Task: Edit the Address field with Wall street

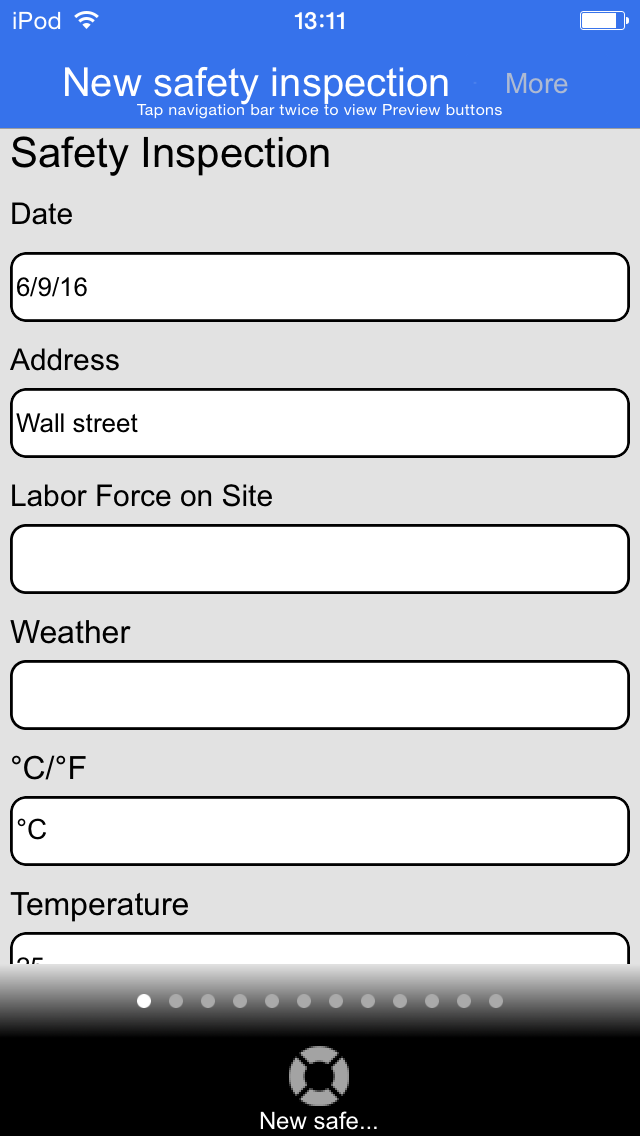Action: point(320,423)
